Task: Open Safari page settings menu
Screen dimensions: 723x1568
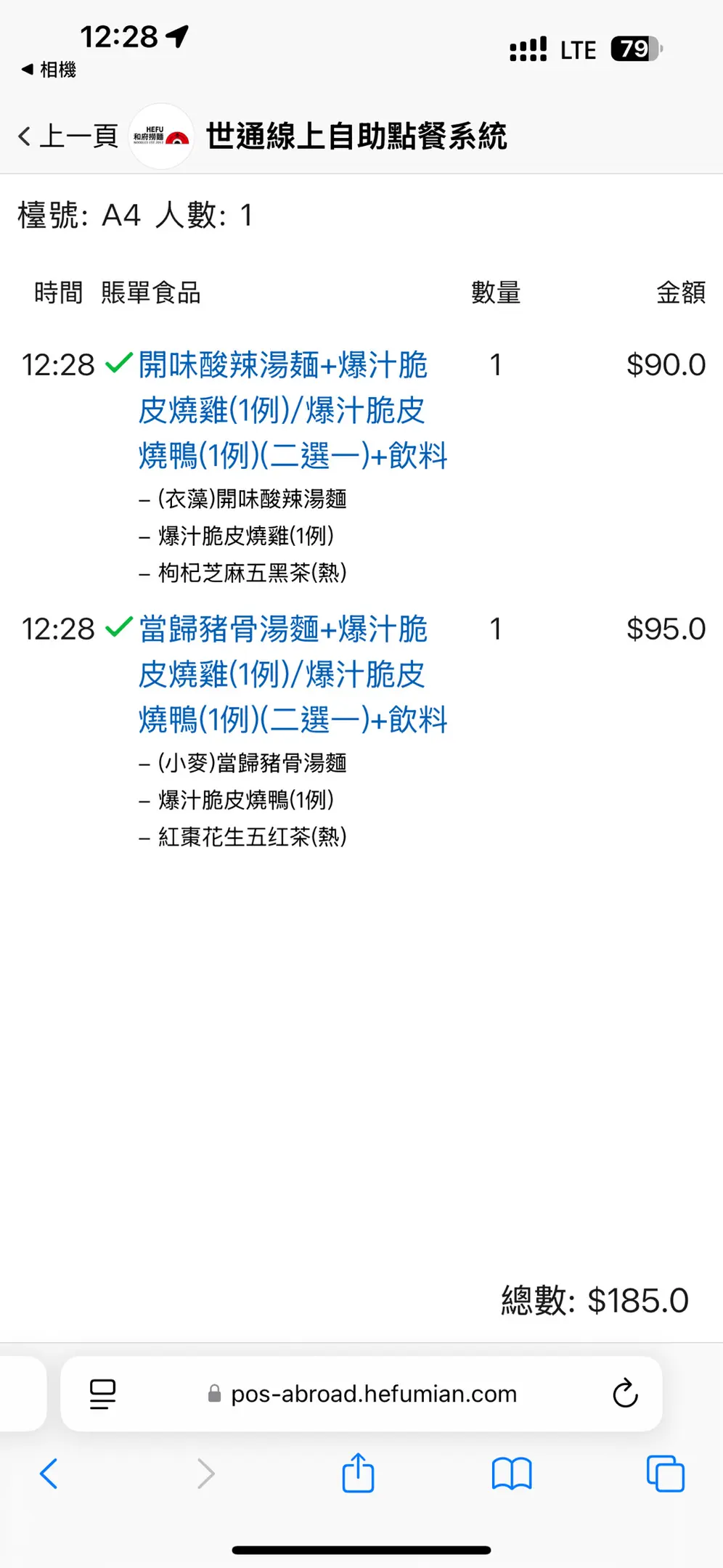Action: [x=102, y=1394]
